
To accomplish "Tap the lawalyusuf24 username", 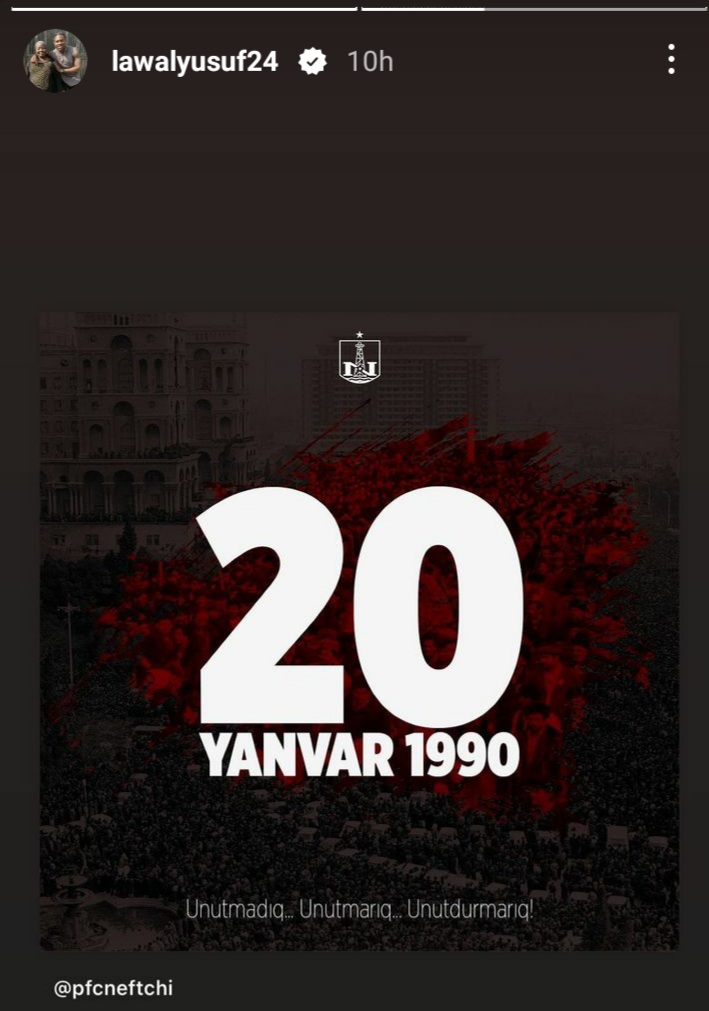I will click(194, 62).
